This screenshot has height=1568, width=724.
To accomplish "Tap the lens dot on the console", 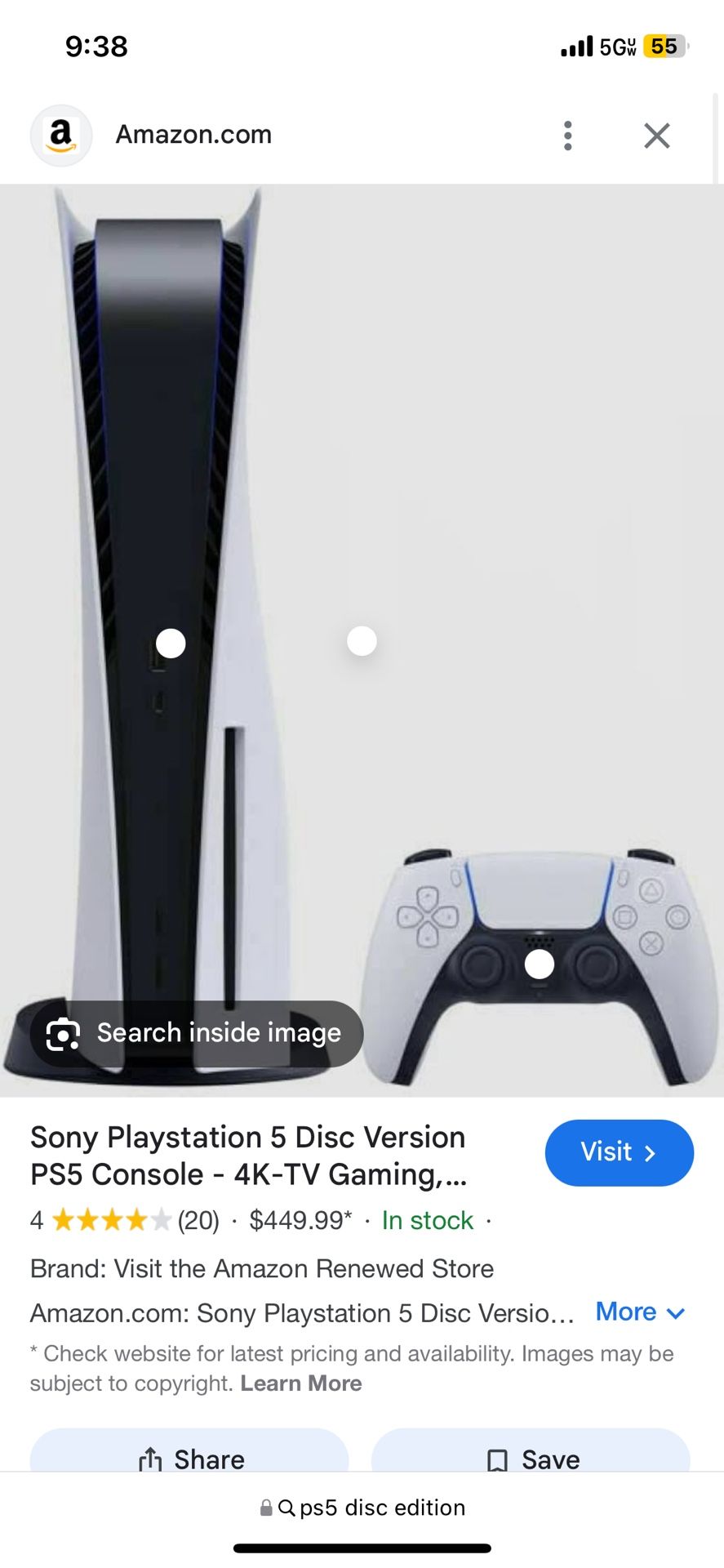I will tap(171, 643).
